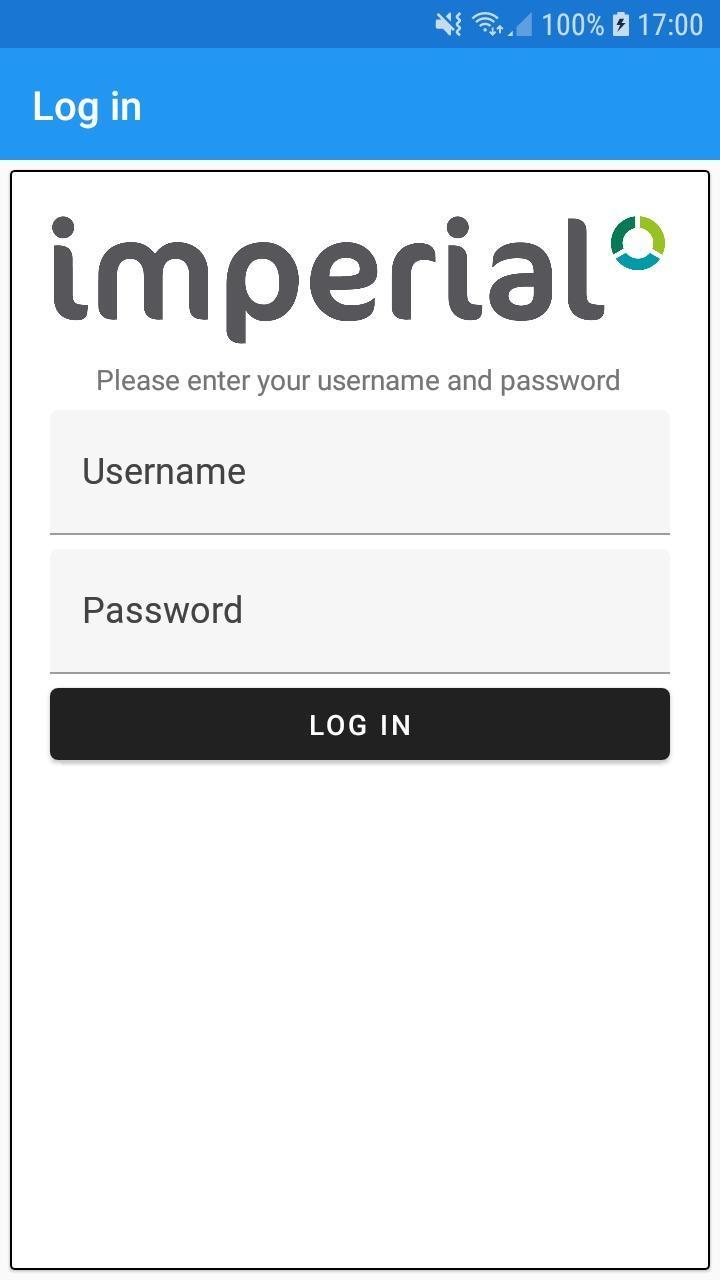Focus the Username field

click(360, 472)
